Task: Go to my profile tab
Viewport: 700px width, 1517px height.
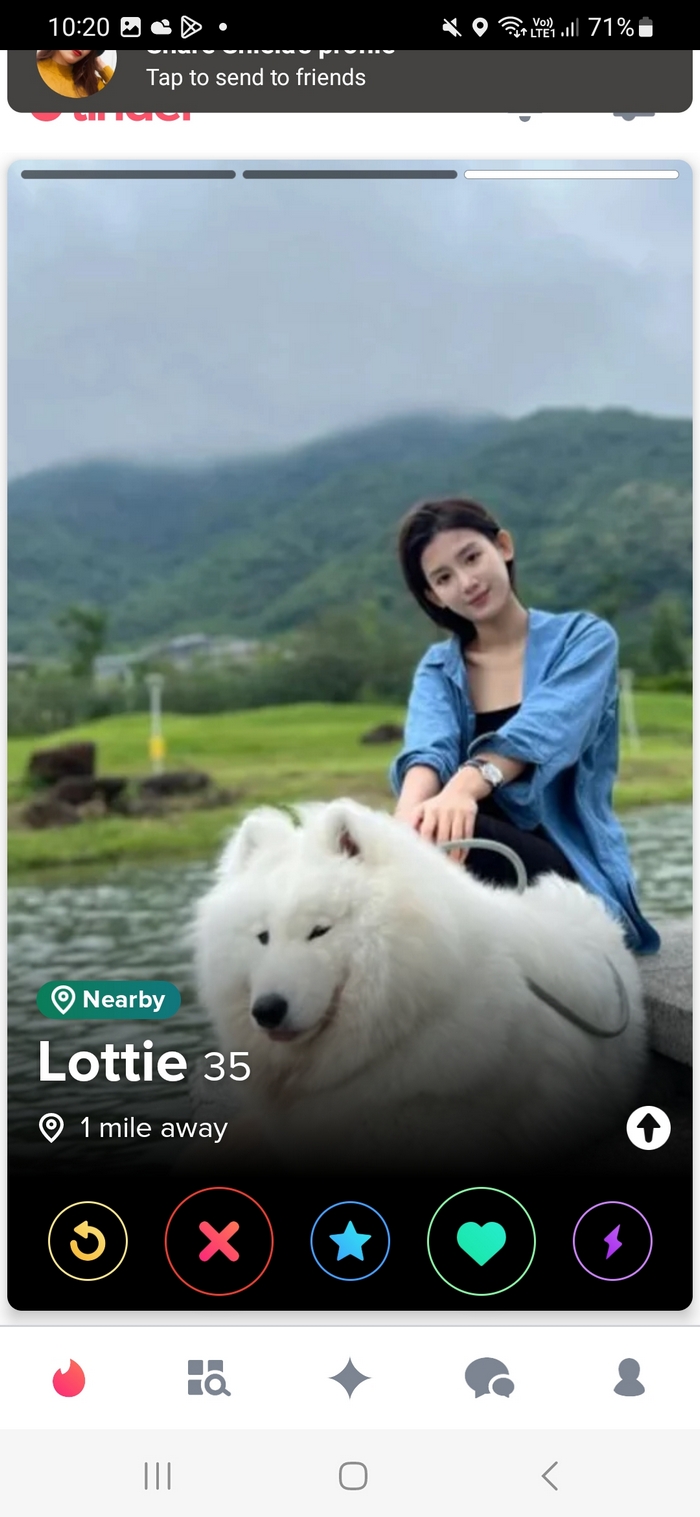Action: pyautogui.click(x=629, y=1379)
